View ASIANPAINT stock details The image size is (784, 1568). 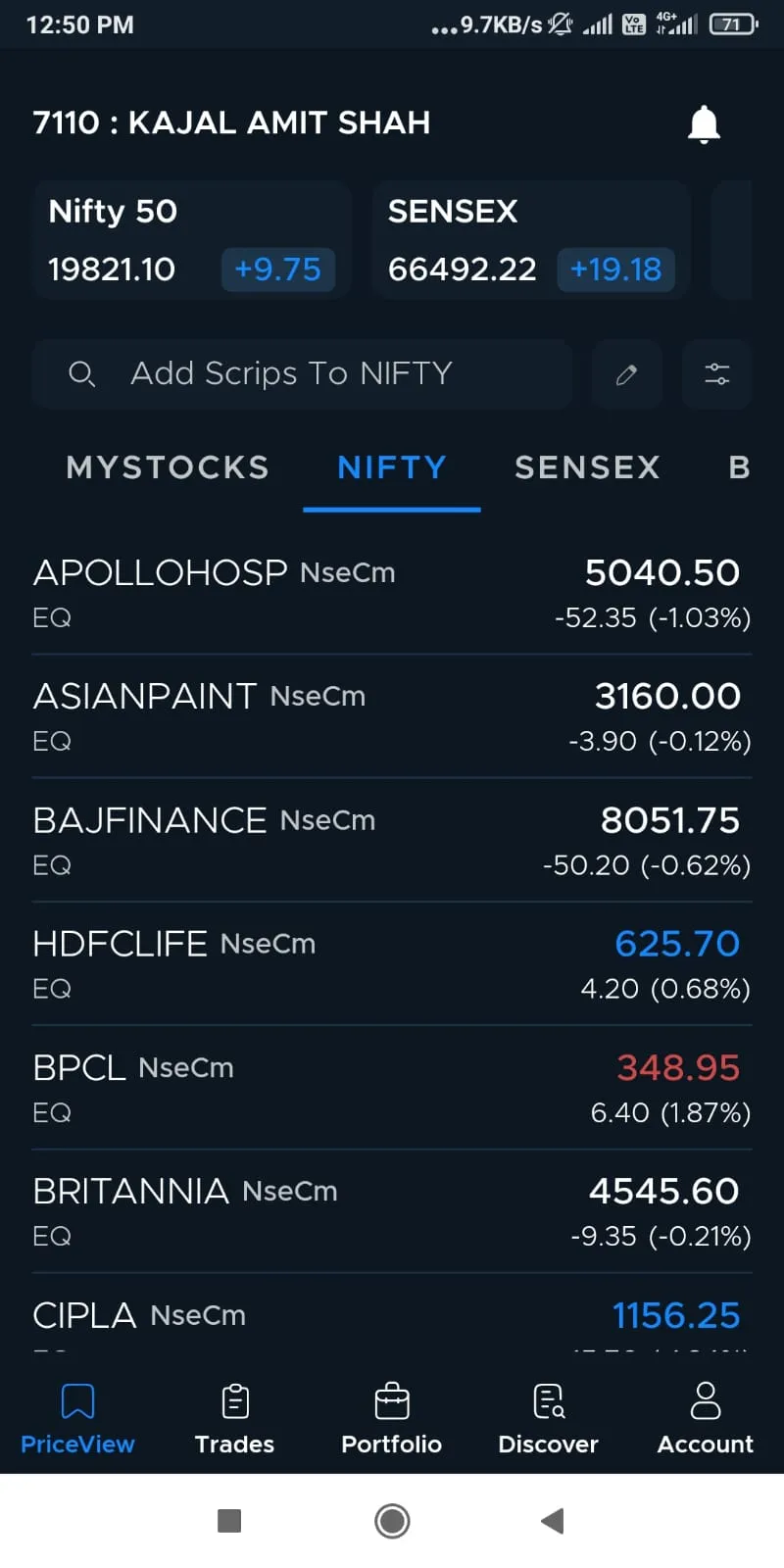point(392,716)
